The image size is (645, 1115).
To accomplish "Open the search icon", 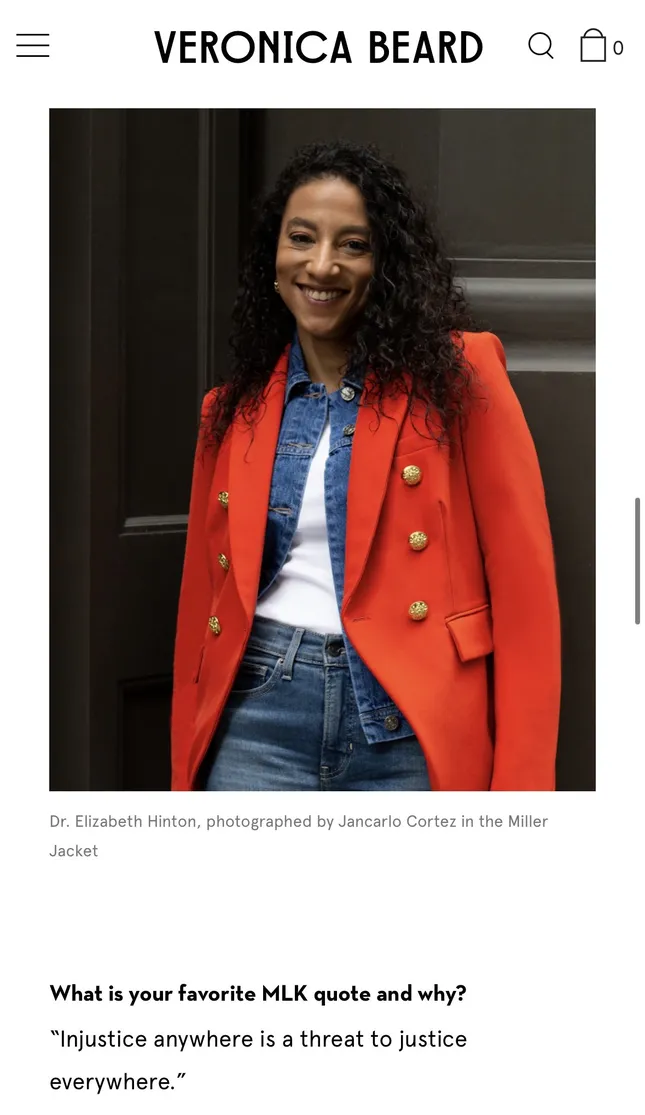I will coord(541,46).
